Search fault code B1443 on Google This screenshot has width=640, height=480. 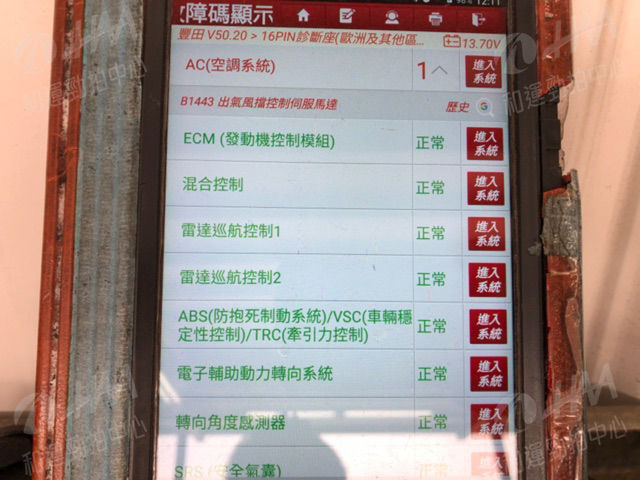pos(484,105)
